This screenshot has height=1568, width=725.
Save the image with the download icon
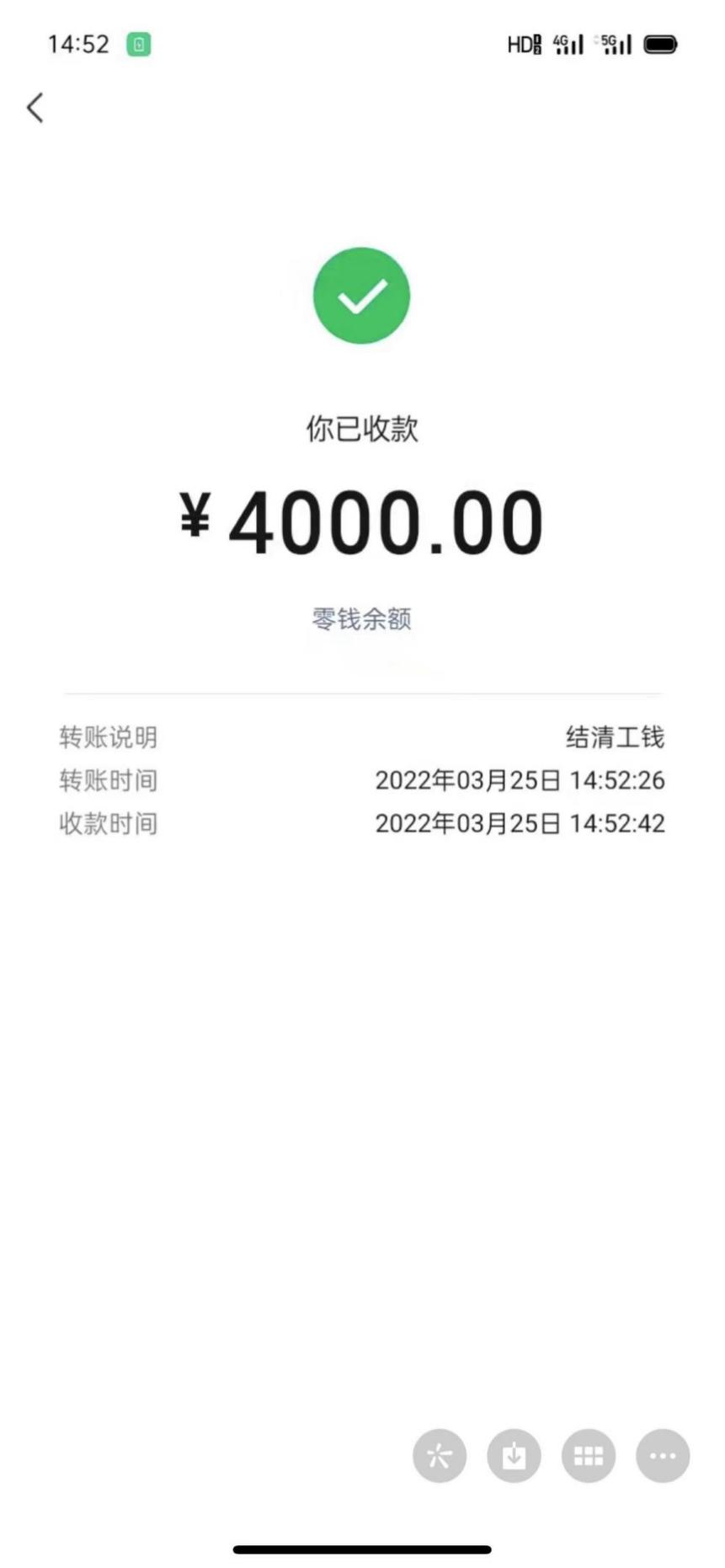click(x=514, y=1455)
